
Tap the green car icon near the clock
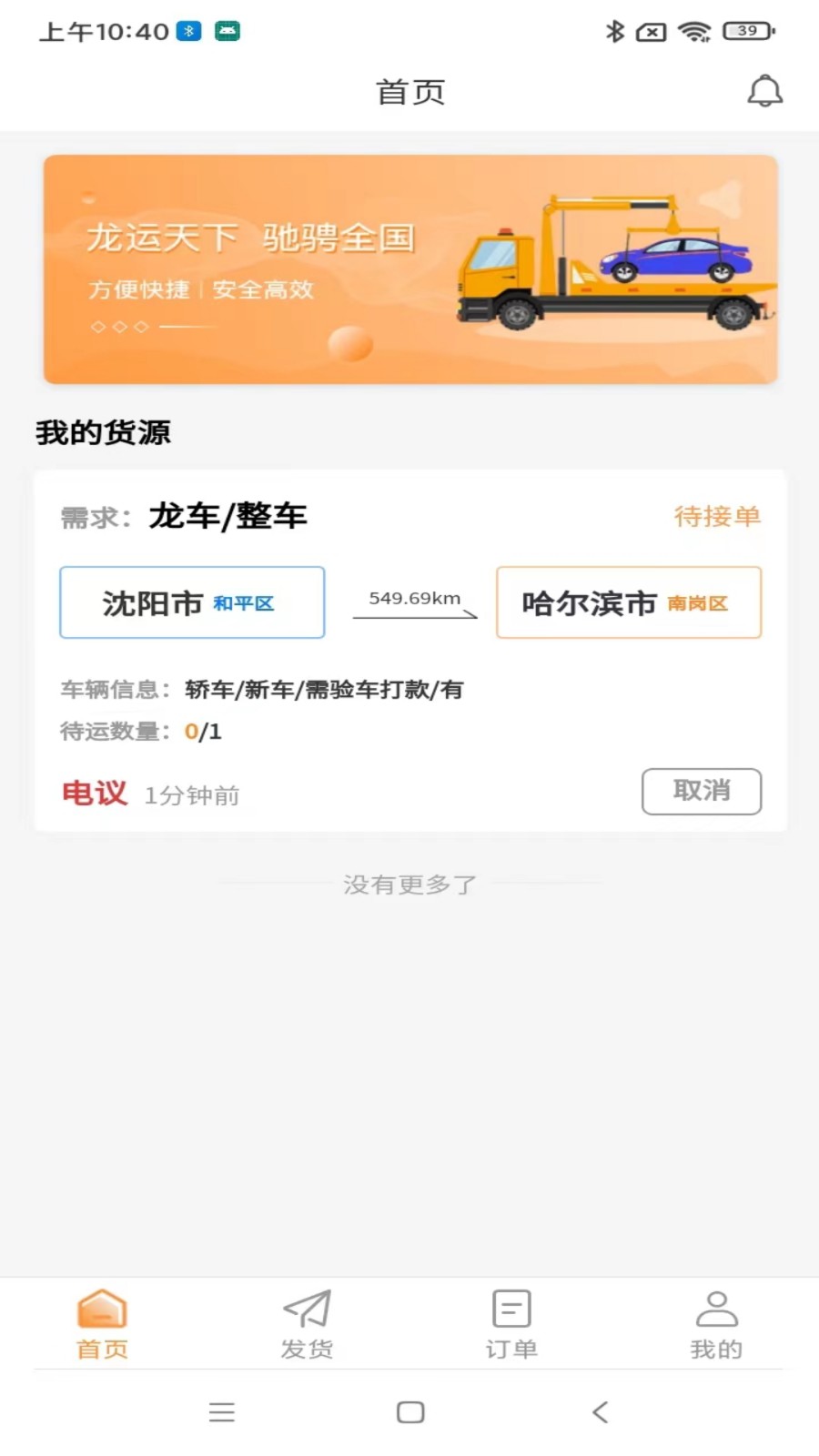click(227, 30)
